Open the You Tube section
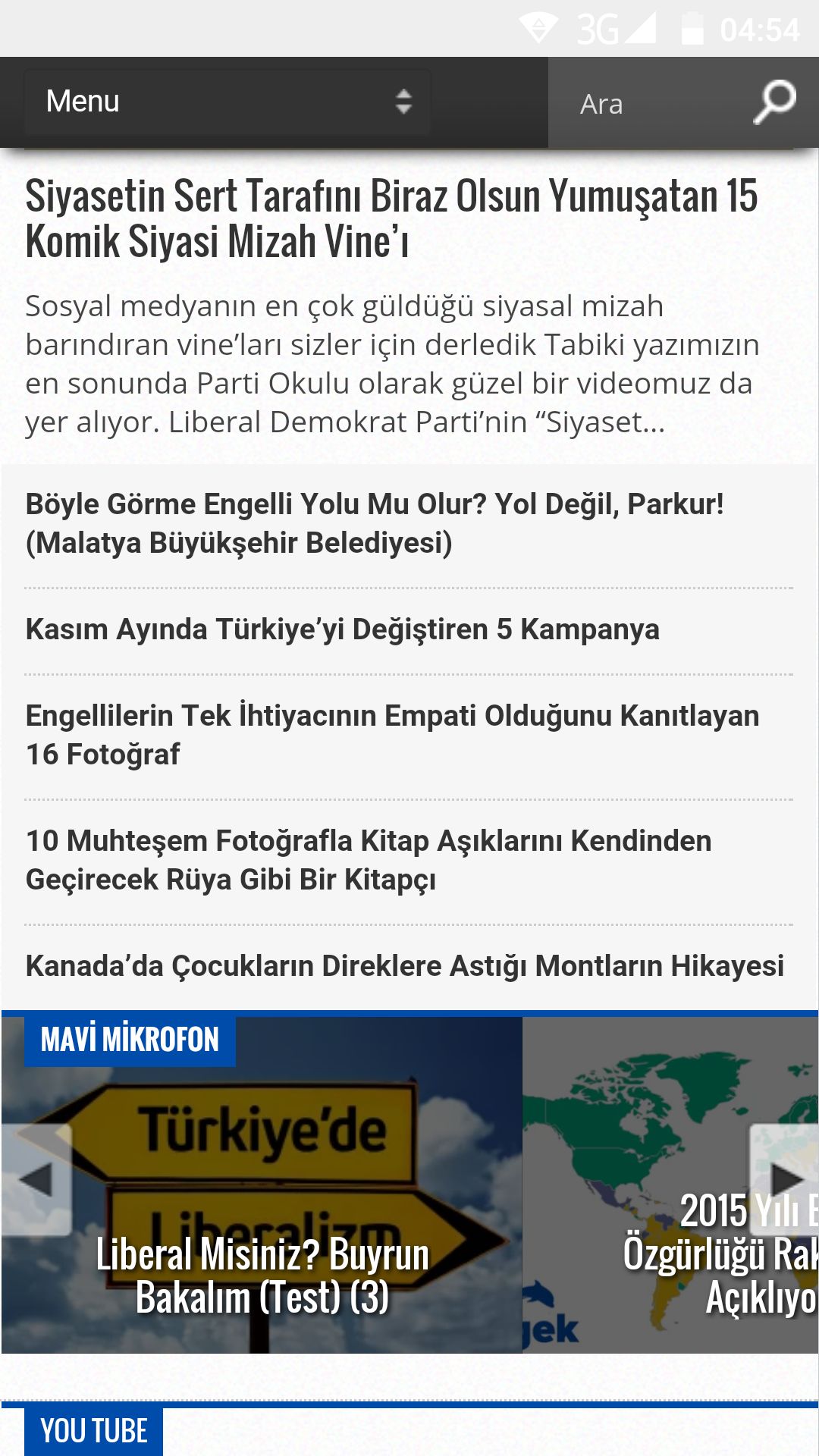Image resolution: width=819 pixels, height=1456 pixels. coord(94,1431)
